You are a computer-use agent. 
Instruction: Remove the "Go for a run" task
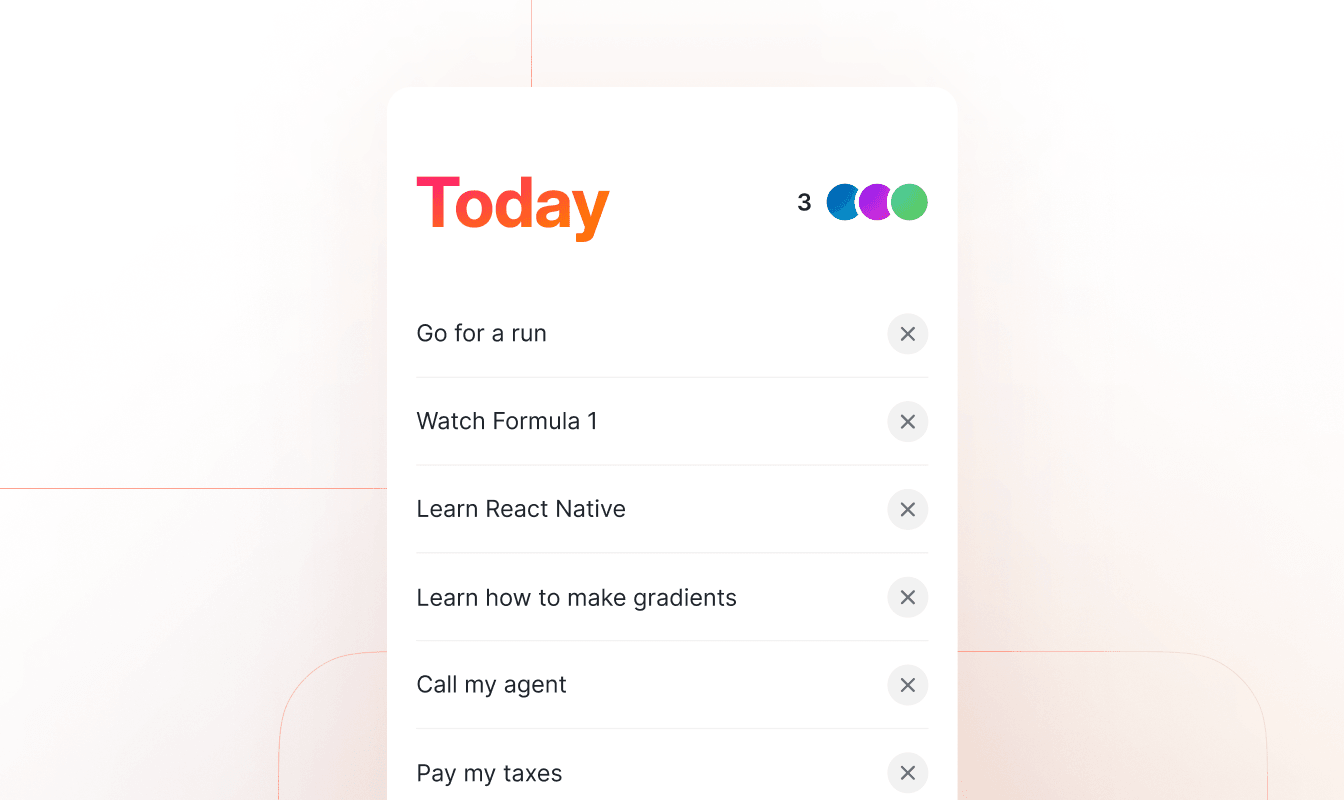pyautogui.click(x=907, y=334)
